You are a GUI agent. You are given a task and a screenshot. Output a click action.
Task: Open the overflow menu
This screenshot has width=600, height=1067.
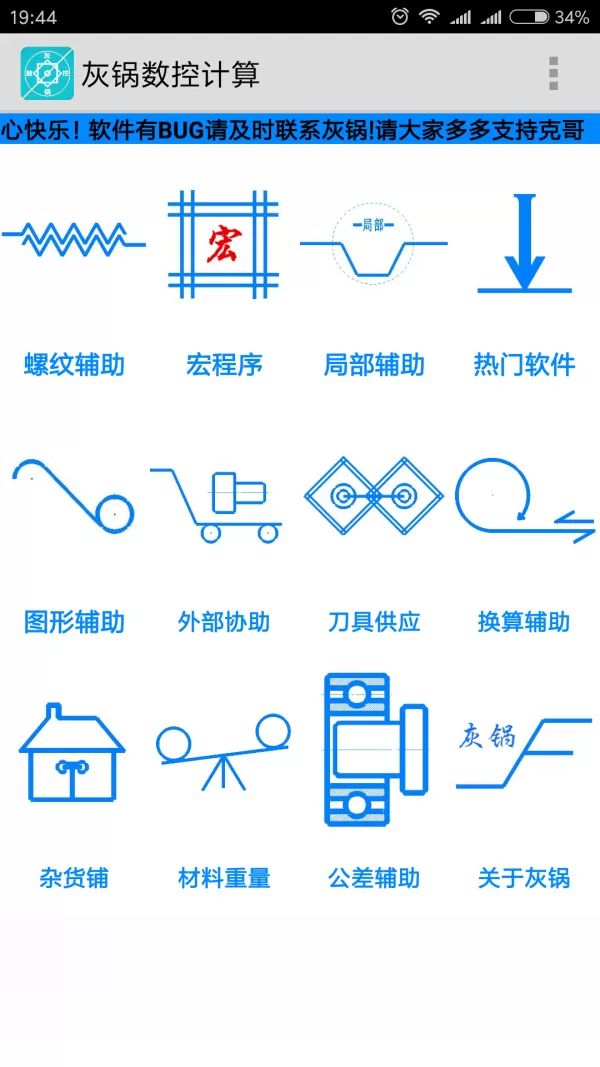coord(553,73)
